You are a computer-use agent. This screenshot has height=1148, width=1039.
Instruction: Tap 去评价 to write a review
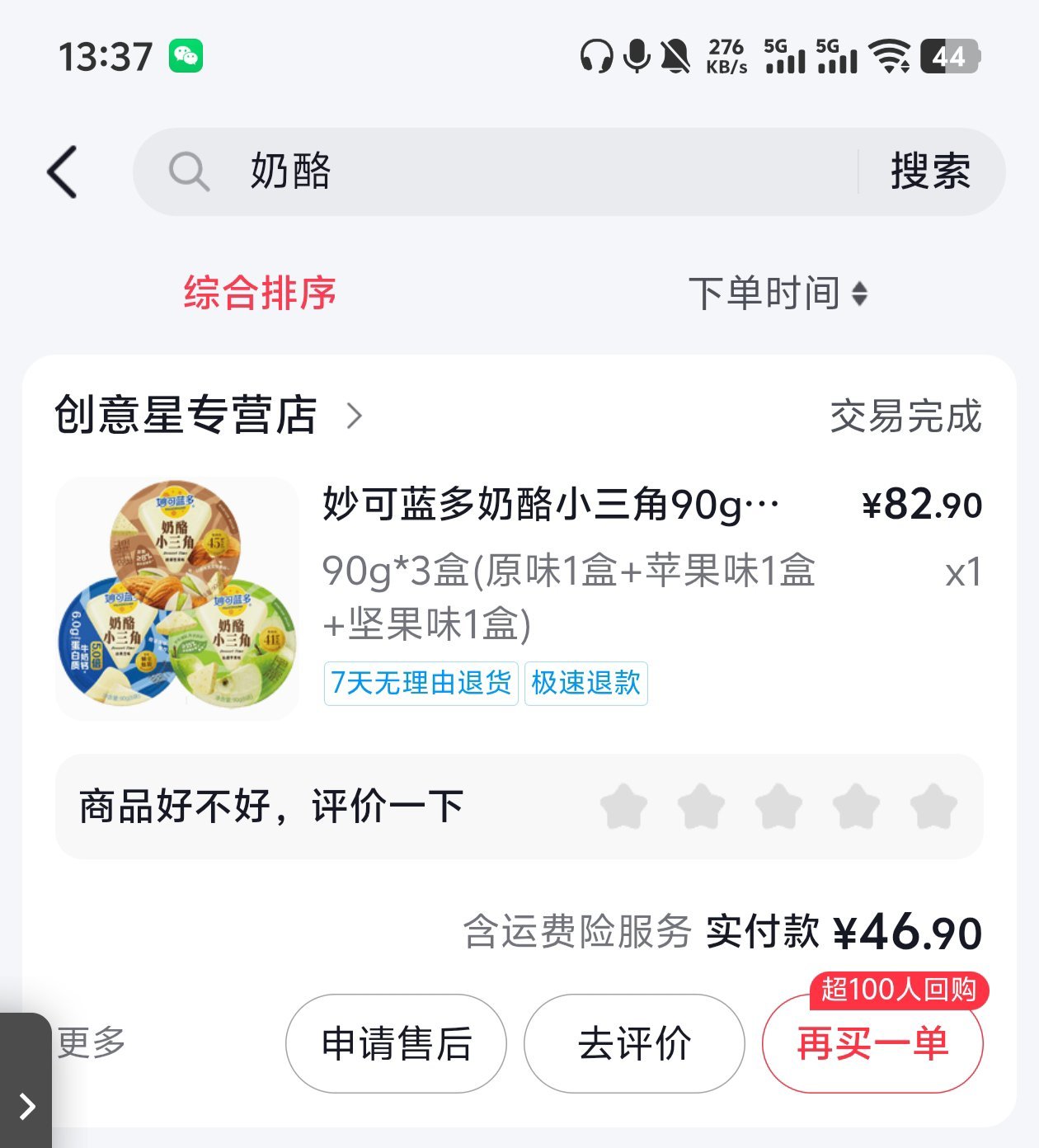[x=634, y=1043]
